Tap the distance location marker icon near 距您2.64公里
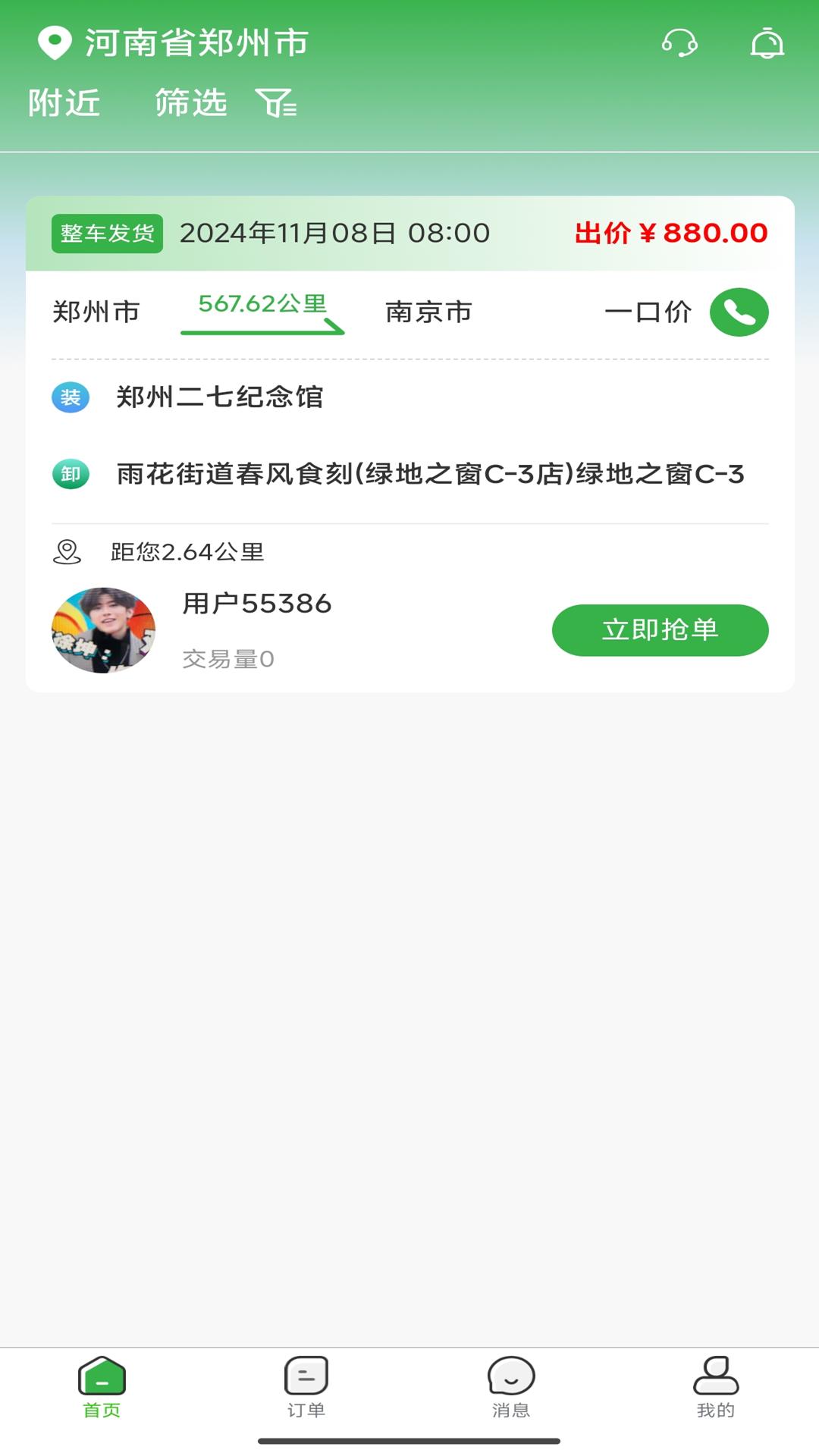 66,552
